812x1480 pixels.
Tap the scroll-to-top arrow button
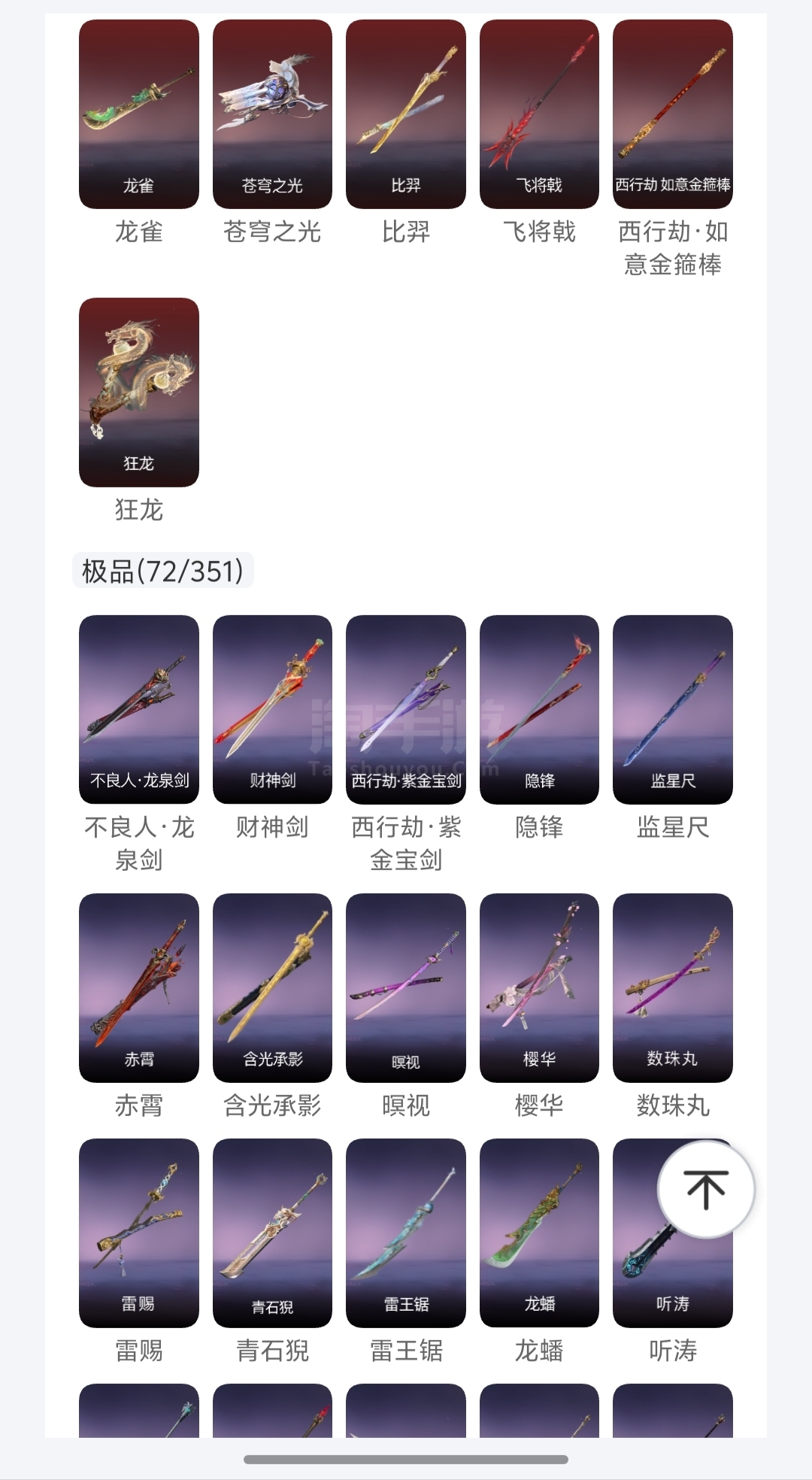(705, 1189)
